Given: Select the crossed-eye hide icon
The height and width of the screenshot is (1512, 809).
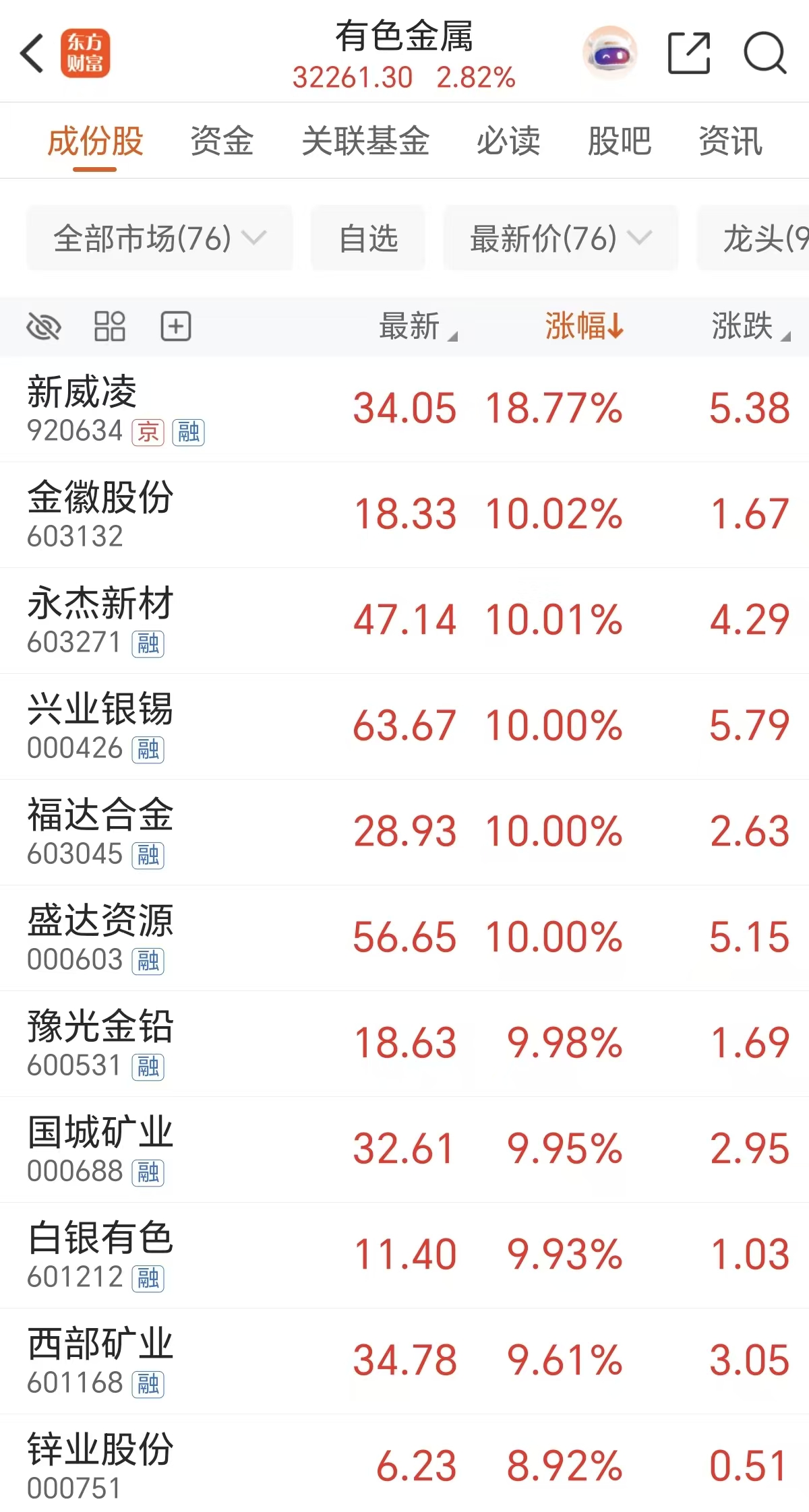Looking at the screenshot, I should [x=43, y=327].
